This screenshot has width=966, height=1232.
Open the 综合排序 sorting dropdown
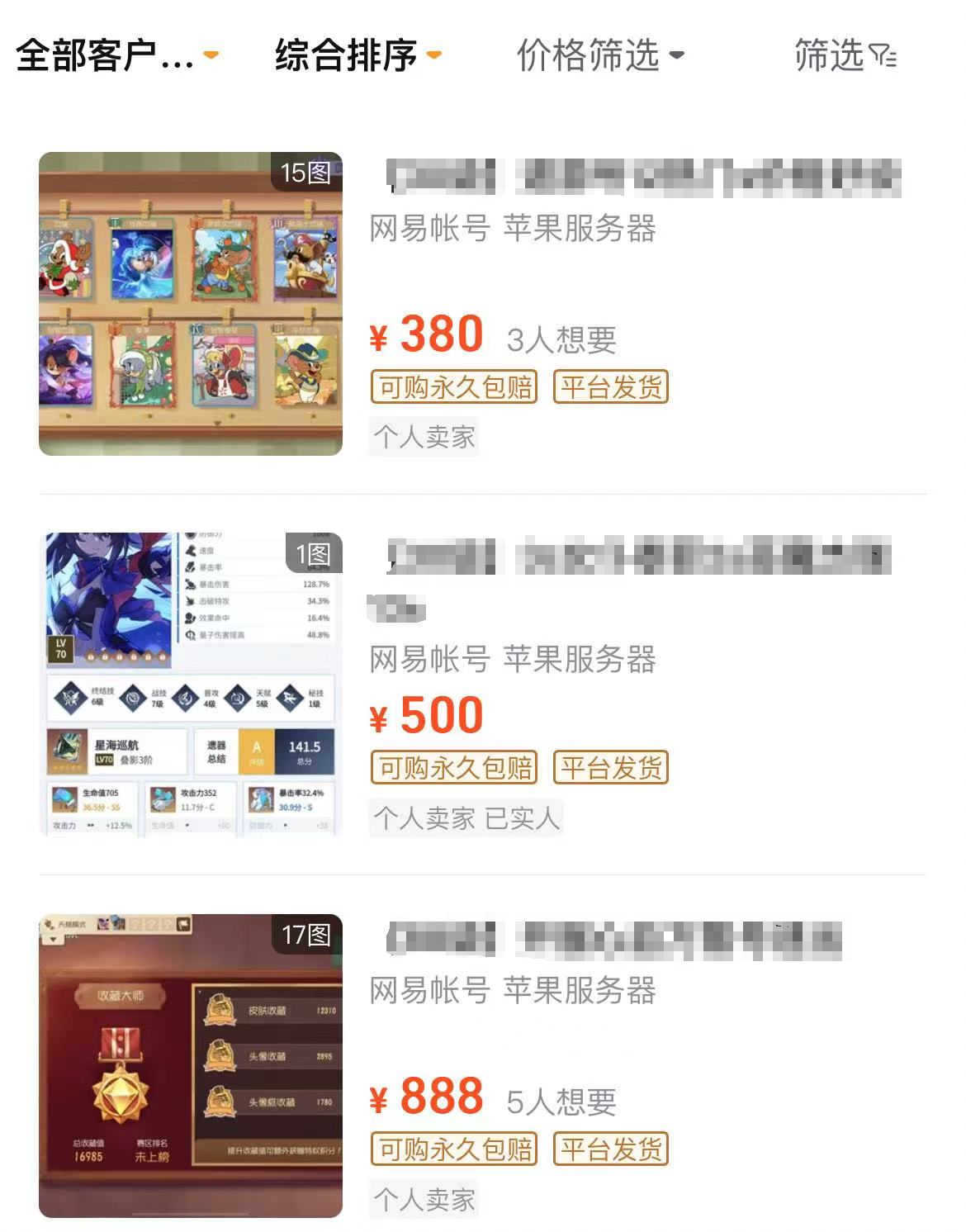tap(358, 55)
